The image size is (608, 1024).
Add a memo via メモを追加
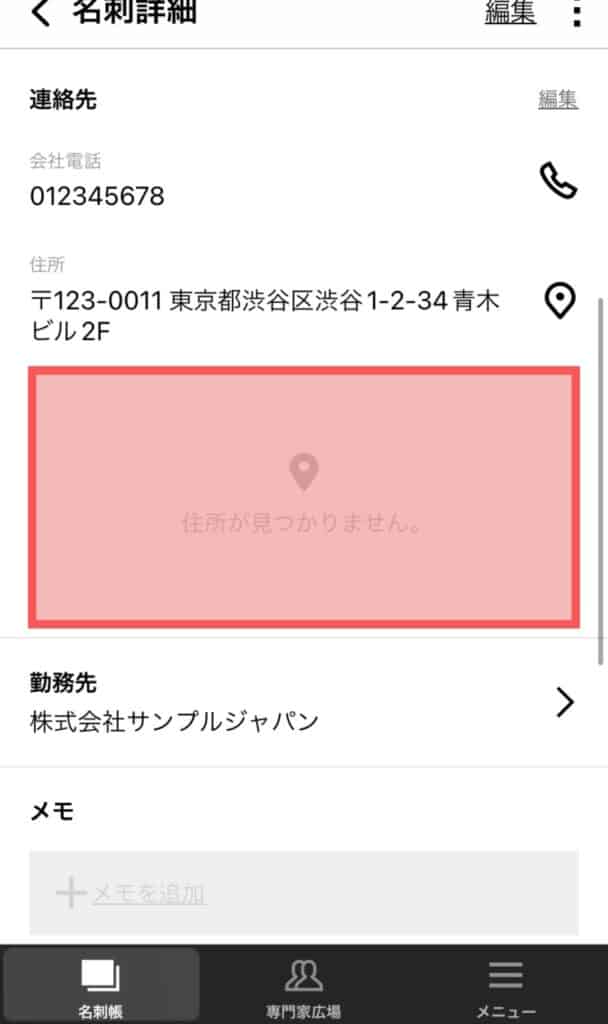point(148,893)
